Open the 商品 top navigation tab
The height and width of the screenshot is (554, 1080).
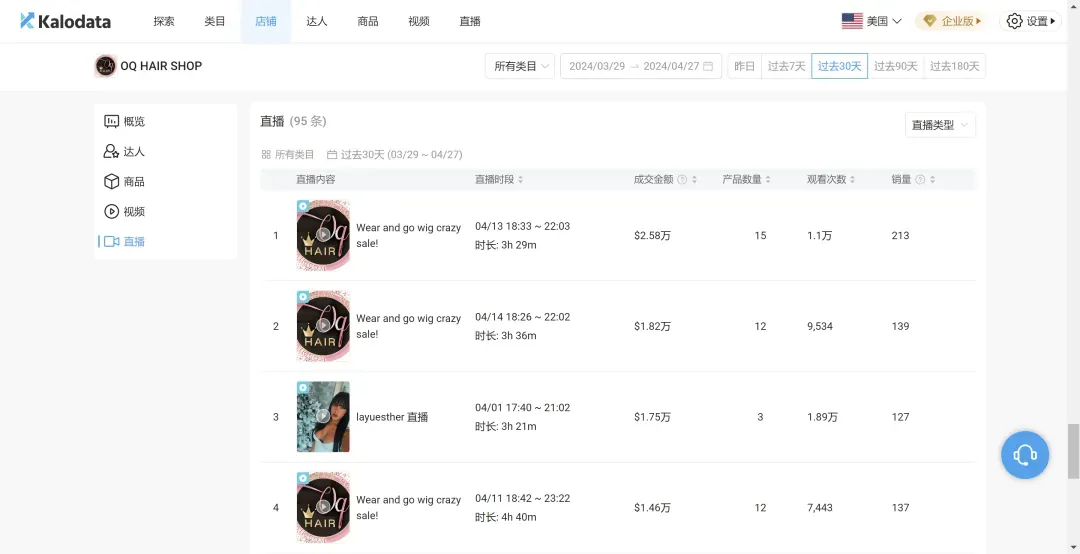(368, 21)
